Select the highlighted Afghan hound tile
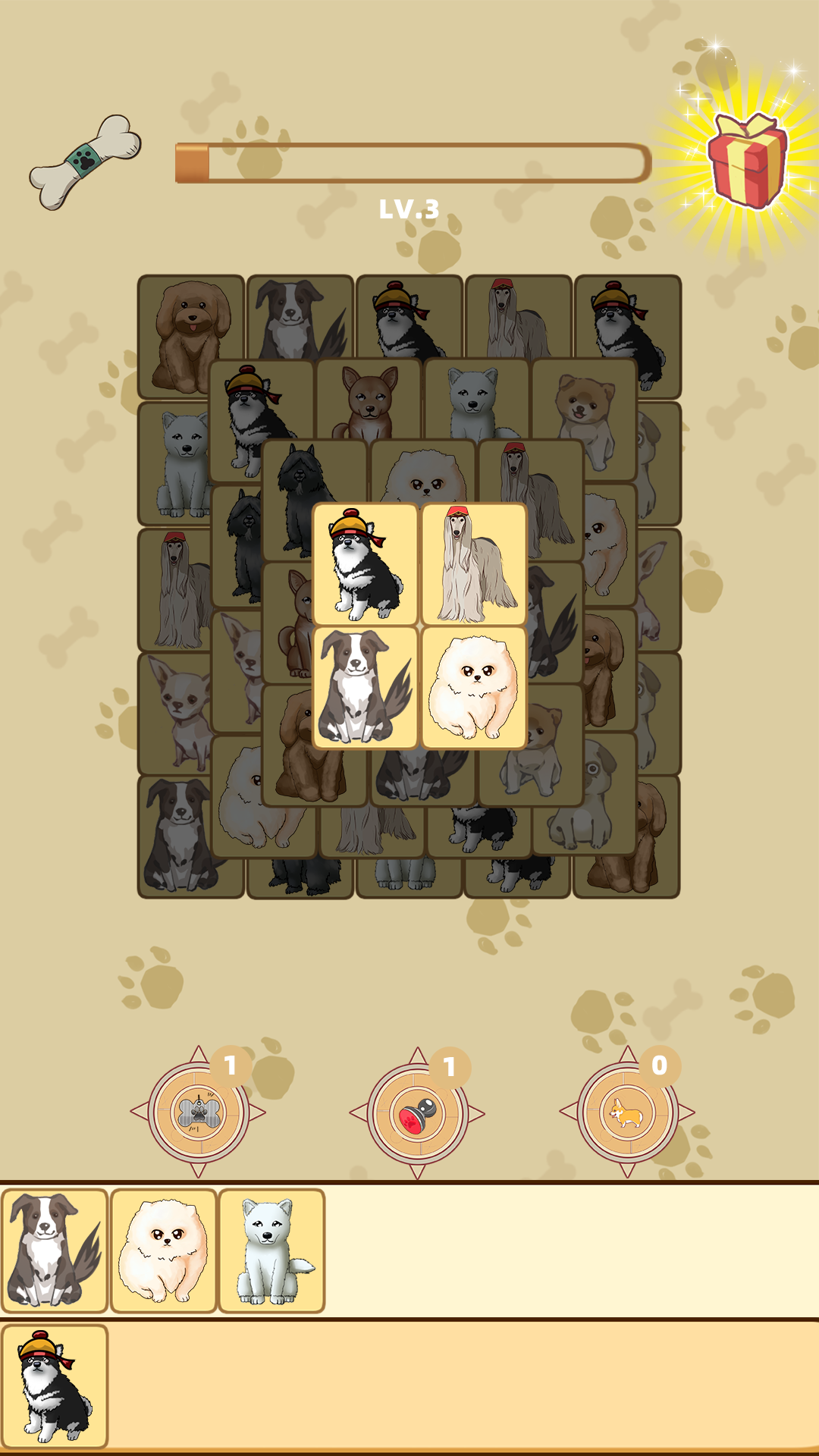The height and width of the screenshot is (1456, 819). click(x=474, y=564)
